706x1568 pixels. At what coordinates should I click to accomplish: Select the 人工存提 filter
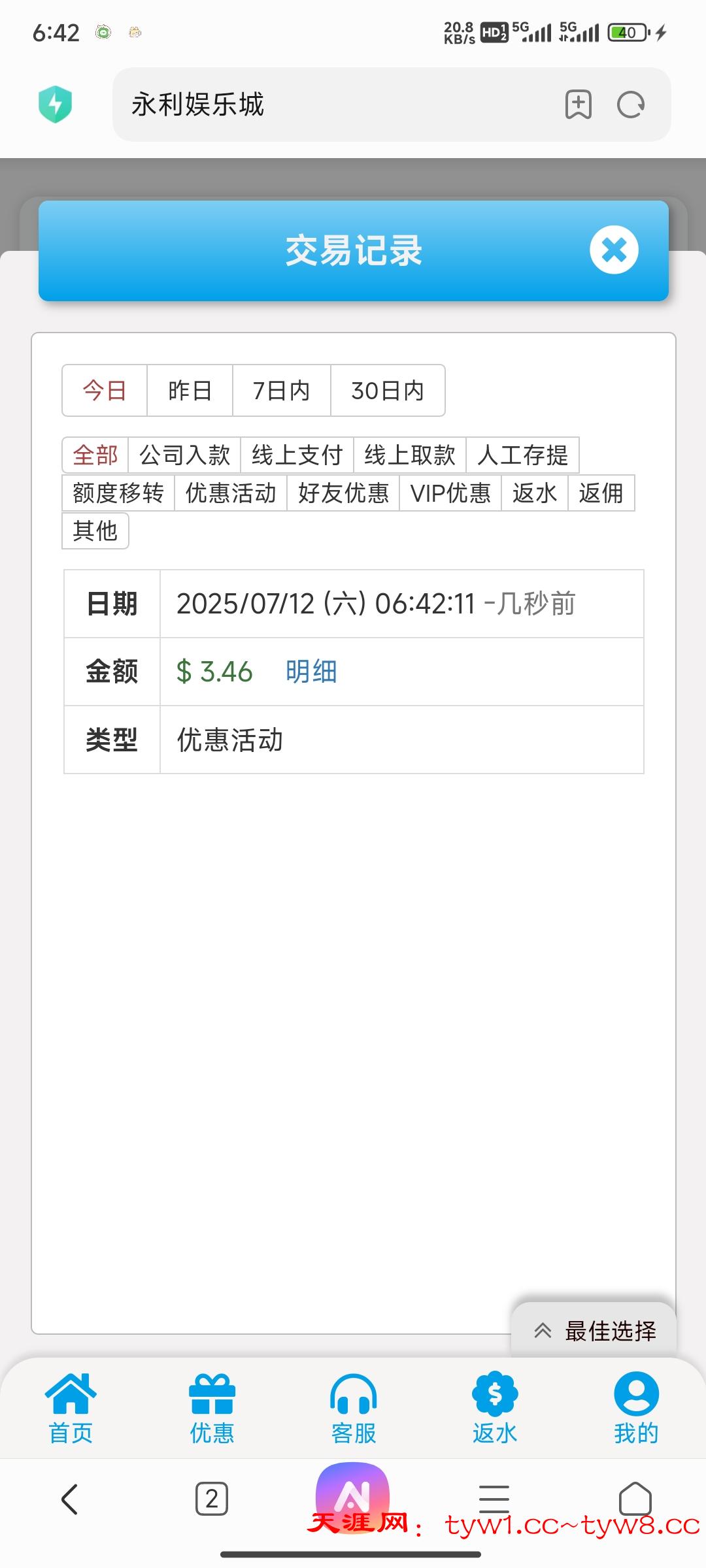point(522,455)
